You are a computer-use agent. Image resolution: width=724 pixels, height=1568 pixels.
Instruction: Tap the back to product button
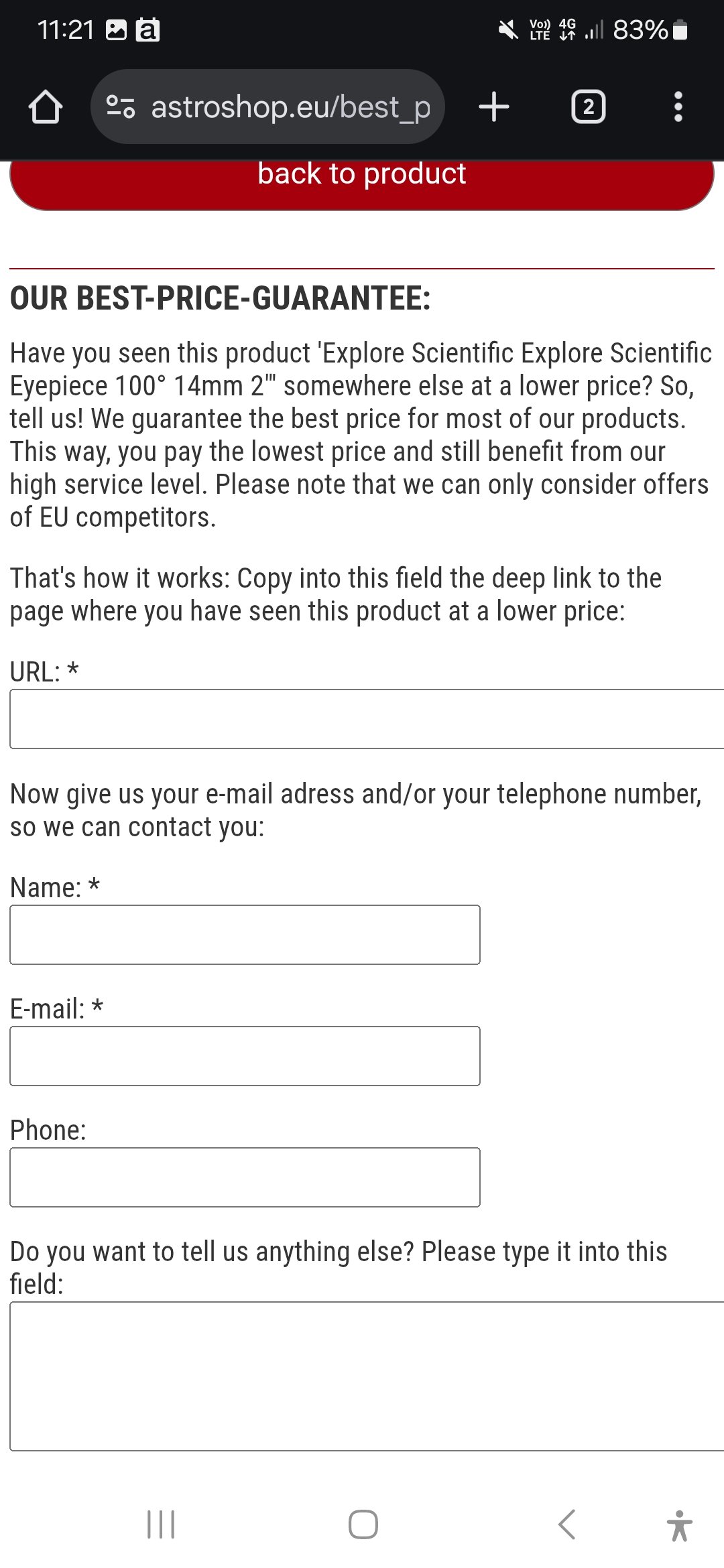point(362,184)
